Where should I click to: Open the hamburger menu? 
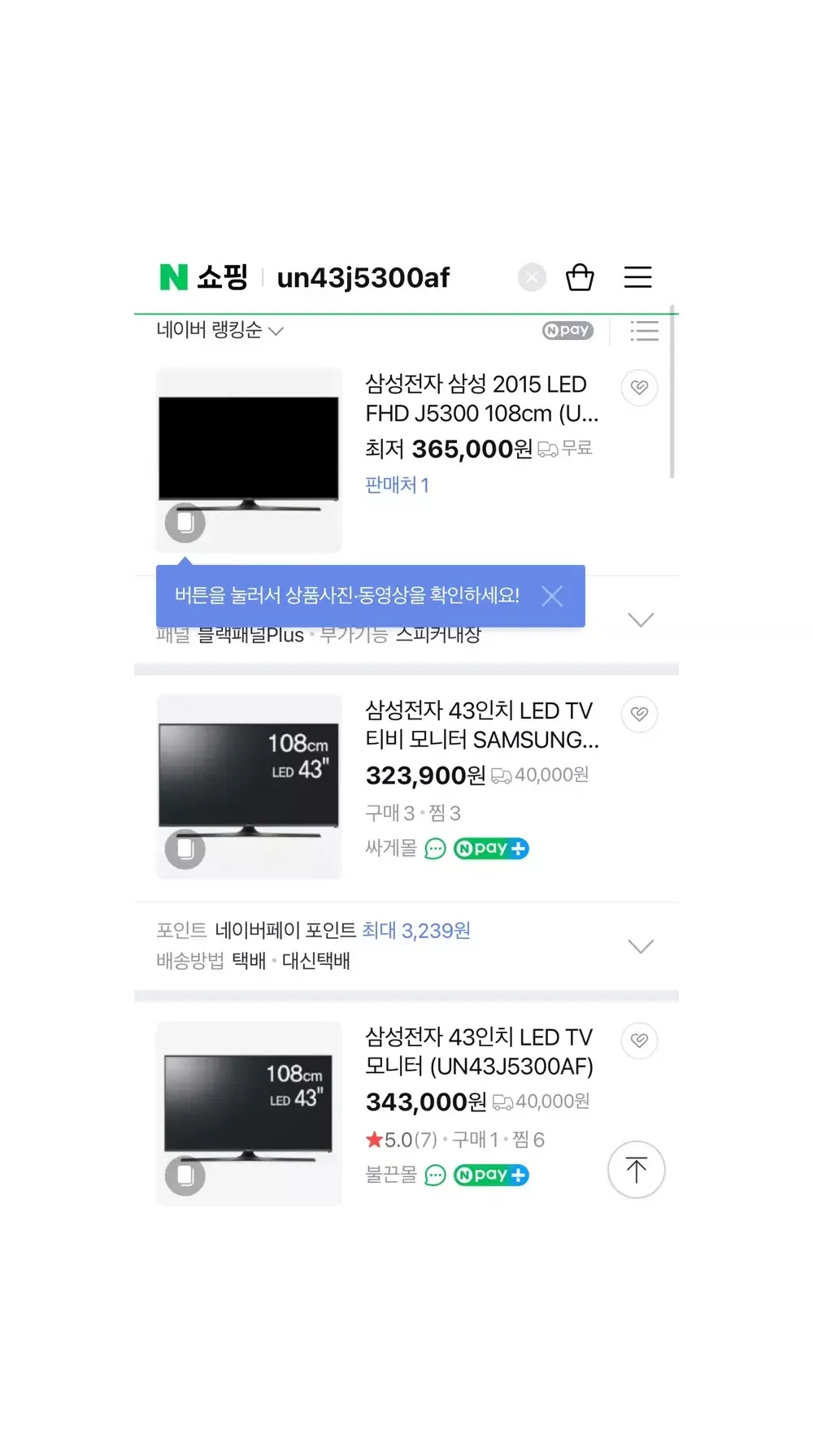click(638, 277)
